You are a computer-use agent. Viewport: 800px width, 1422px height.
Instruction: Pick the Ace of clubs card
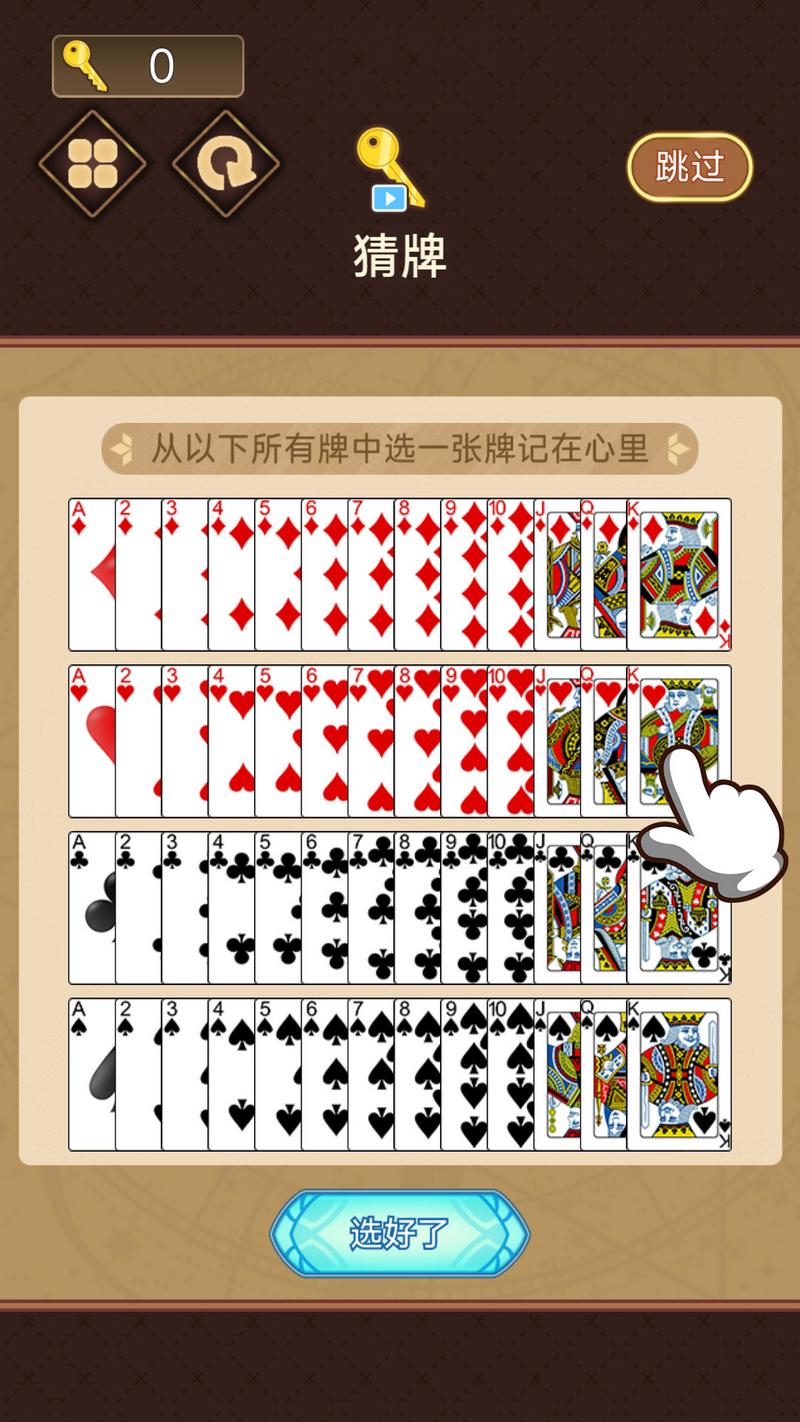pos(92,907)
